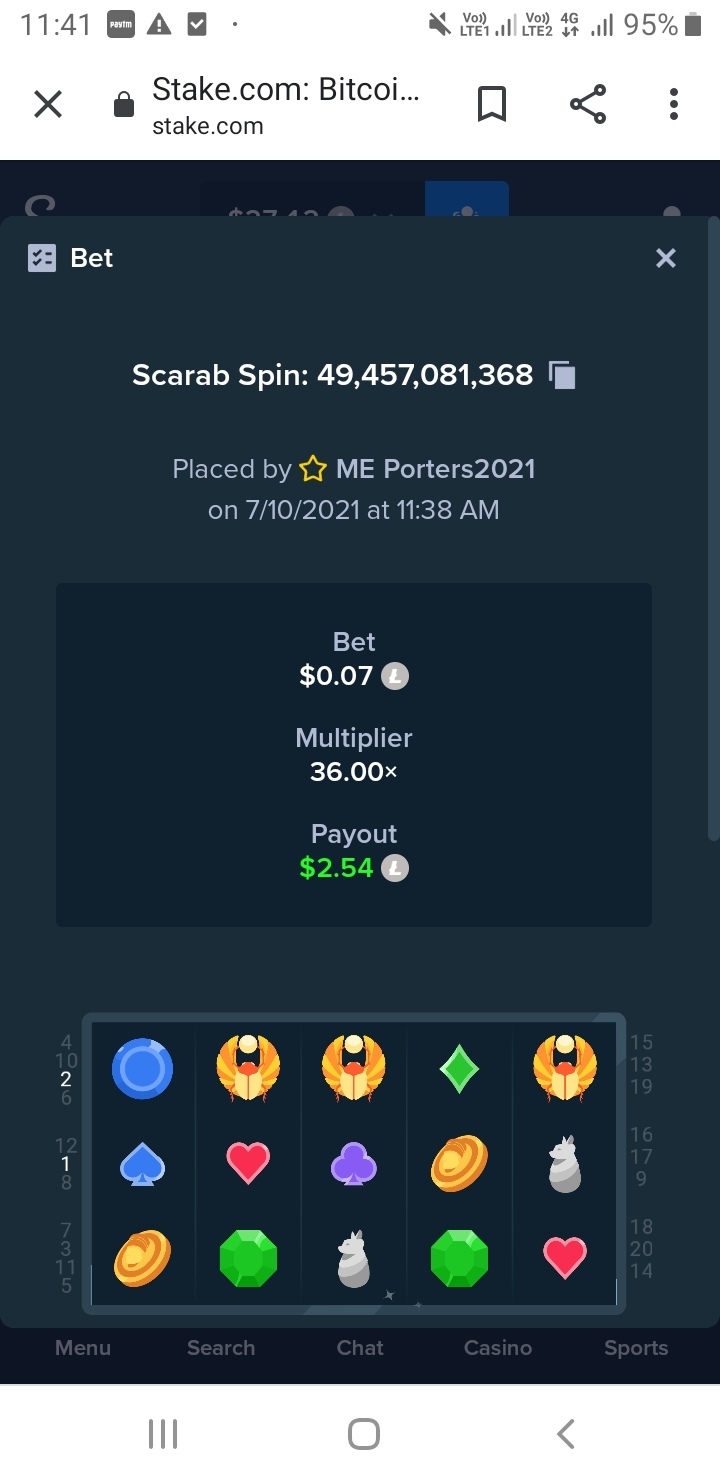The width and height of the screenshot is (720, 1480).
Task: Switch to the Search tab
Action: click(x=221, y=1347)
